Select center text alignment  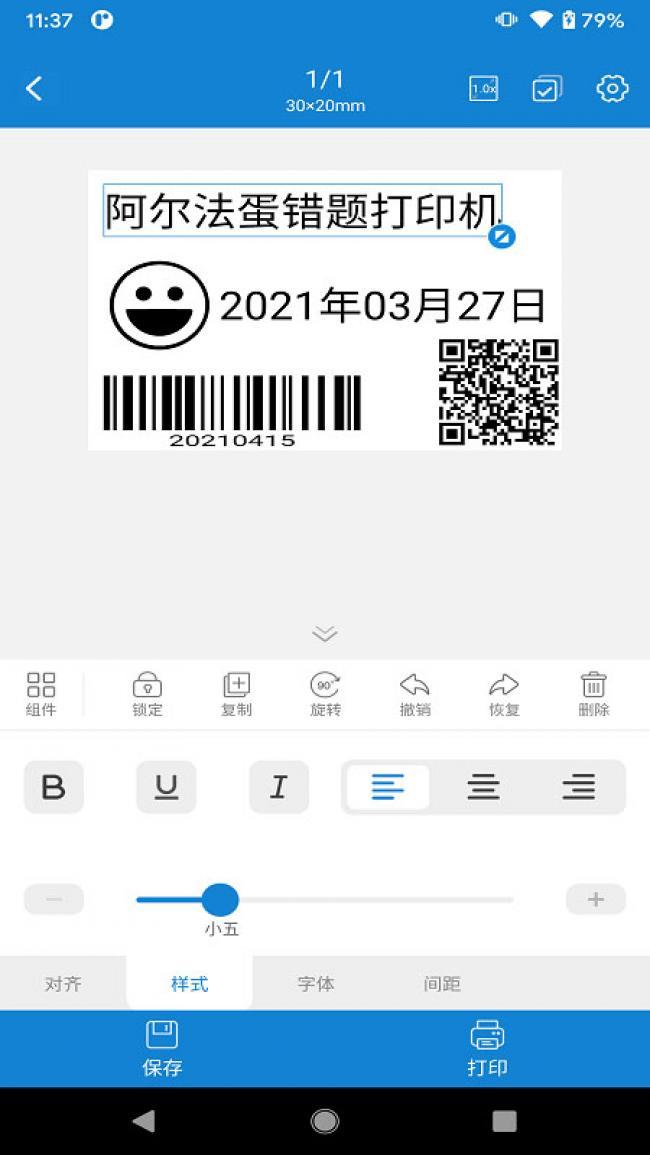(x=484, y=787)
